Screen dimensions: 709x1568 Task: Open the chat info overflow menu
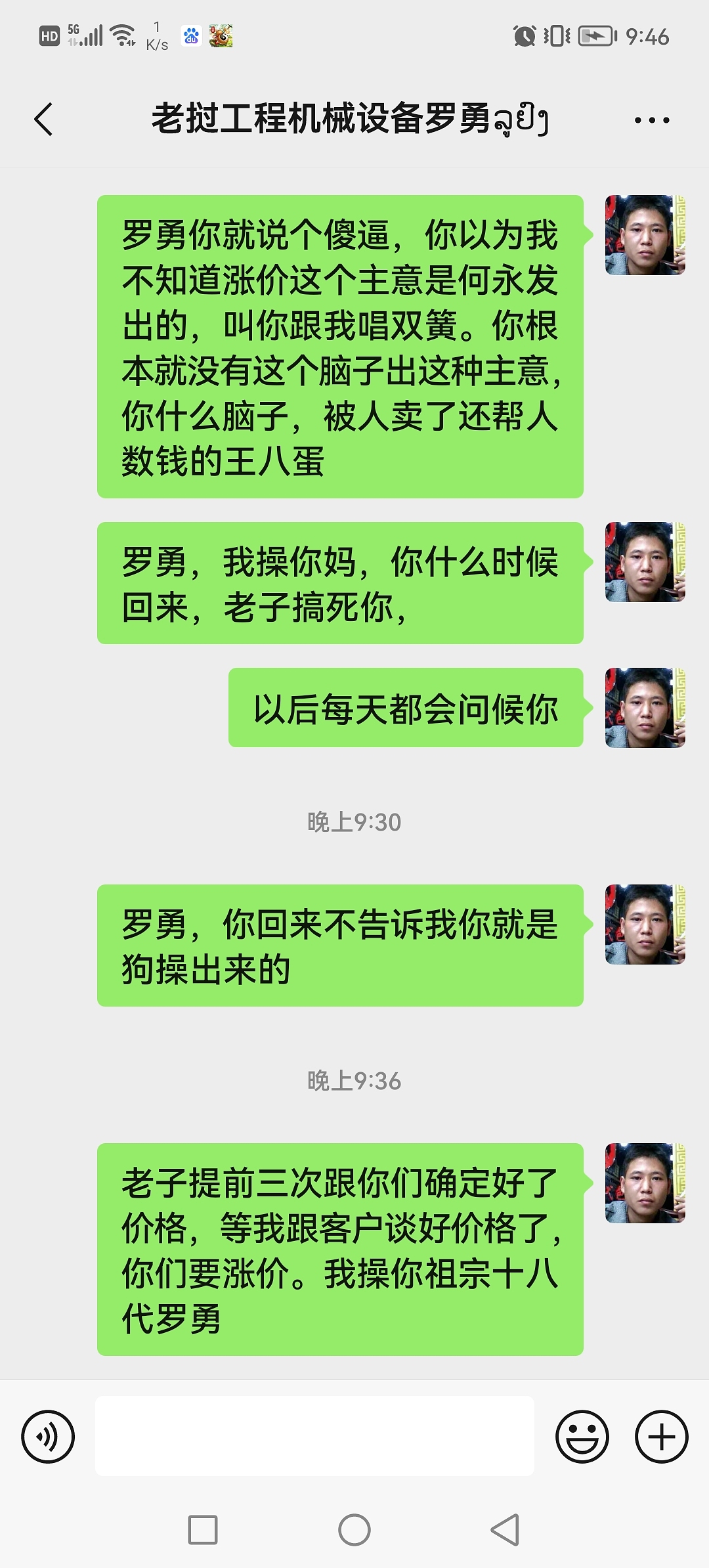(651, 120)
